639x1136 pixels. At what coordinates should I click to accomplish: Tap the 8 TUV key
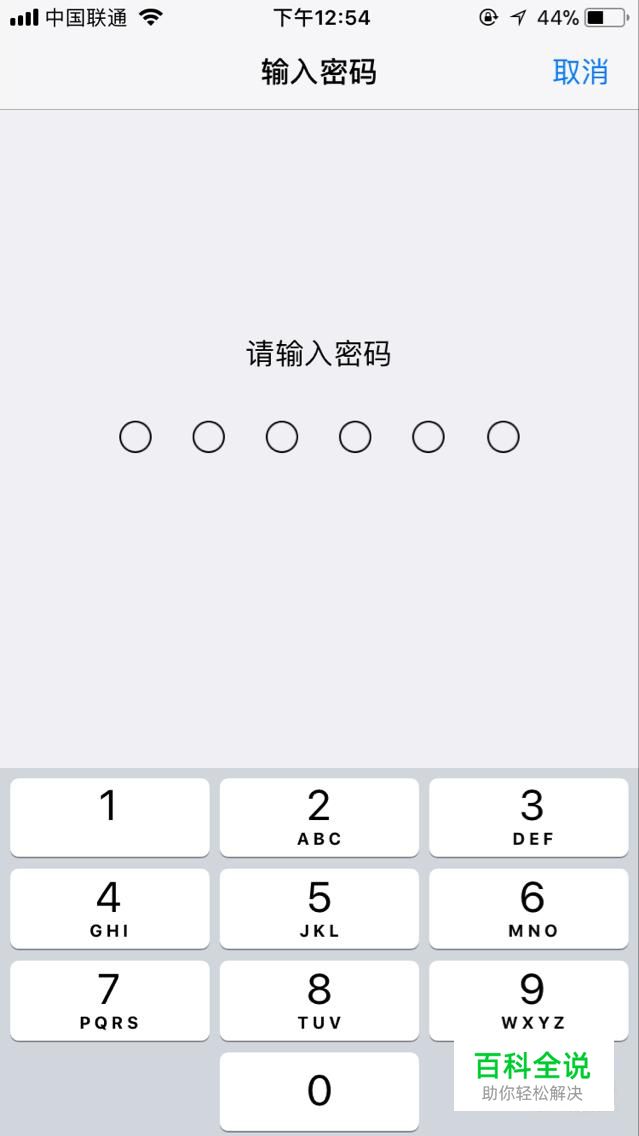pyautogui.click(x=319, y=1000)
